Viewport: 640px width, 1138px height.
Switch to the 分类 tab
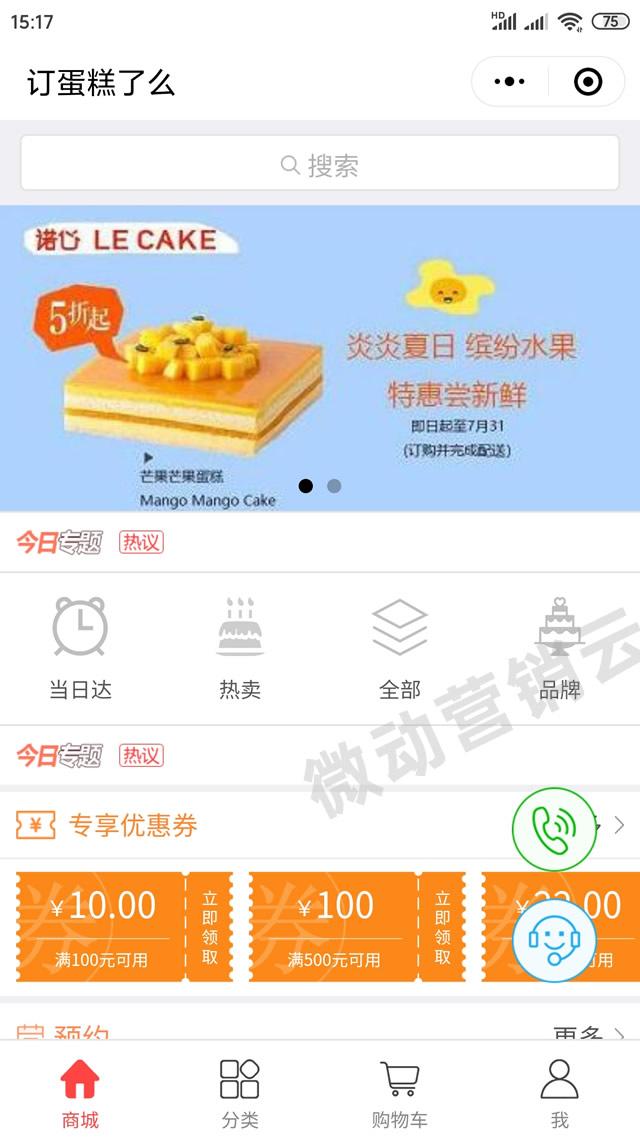240,1093
